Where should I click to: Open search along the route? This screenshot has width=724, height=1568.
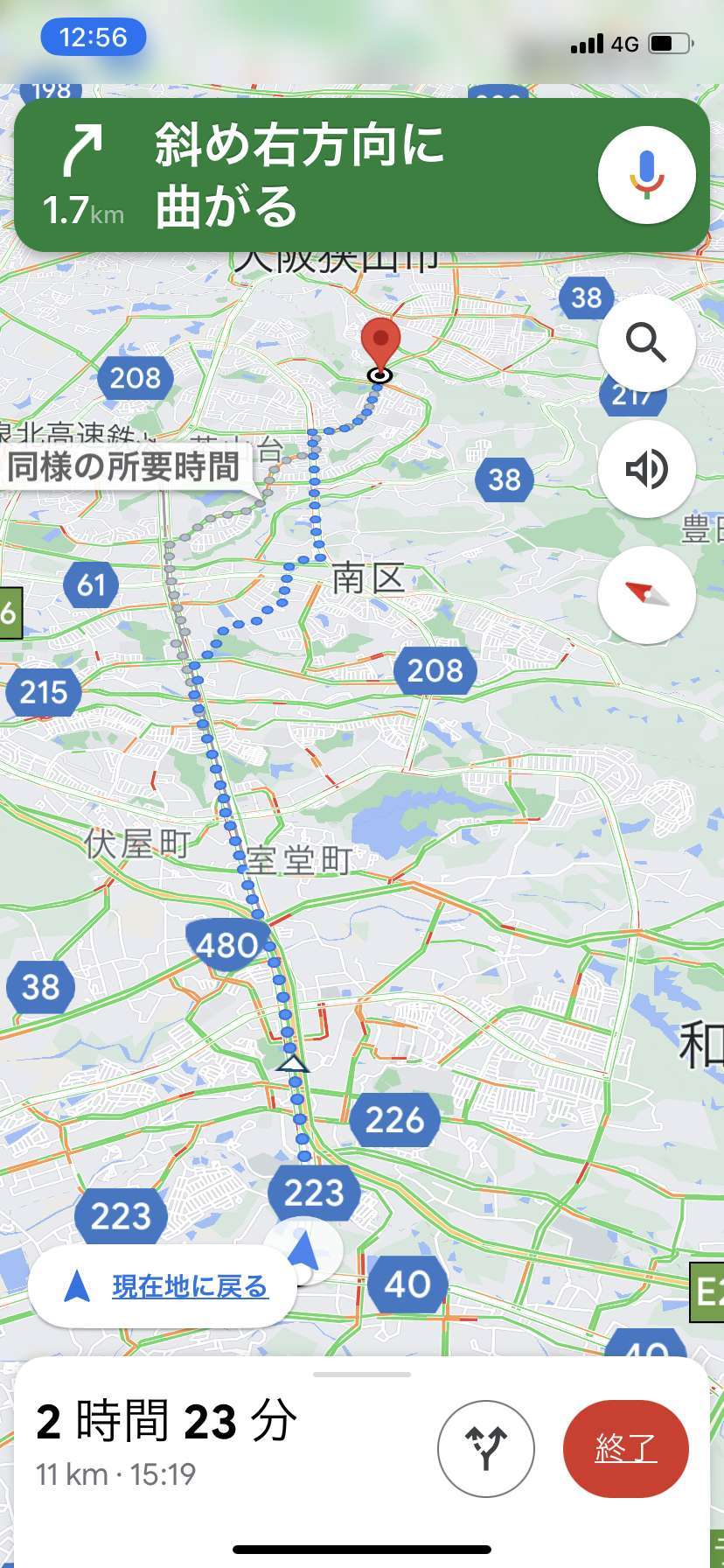[x=646, y=342]
